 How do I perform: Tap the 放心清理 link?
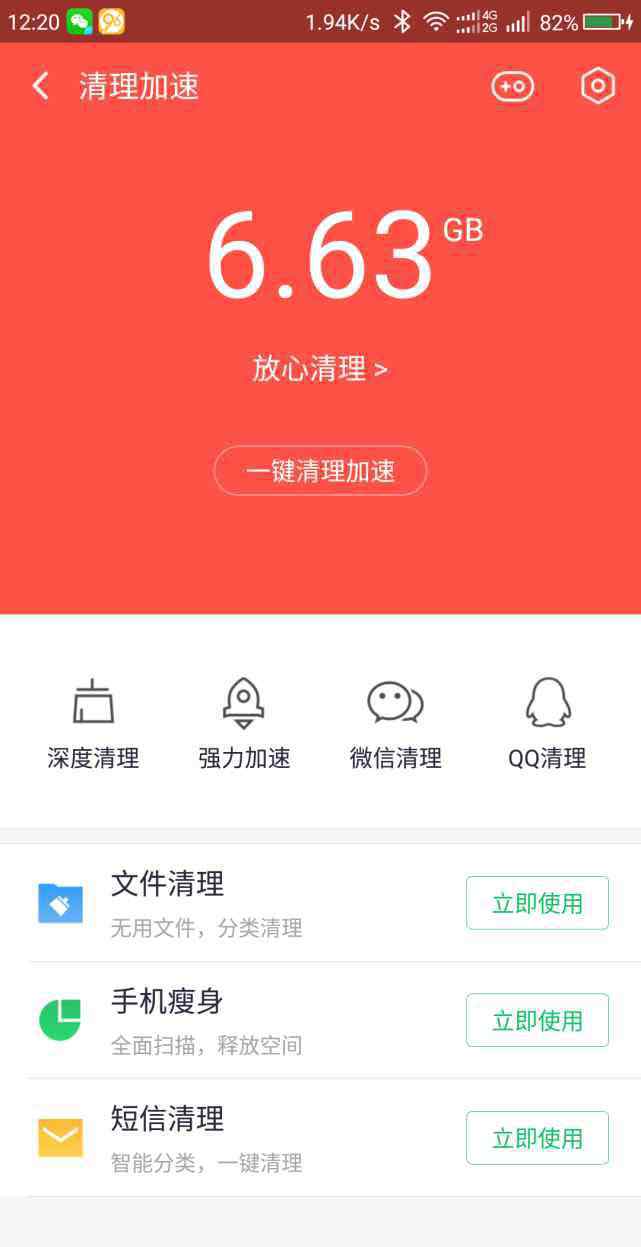(320, 369)
